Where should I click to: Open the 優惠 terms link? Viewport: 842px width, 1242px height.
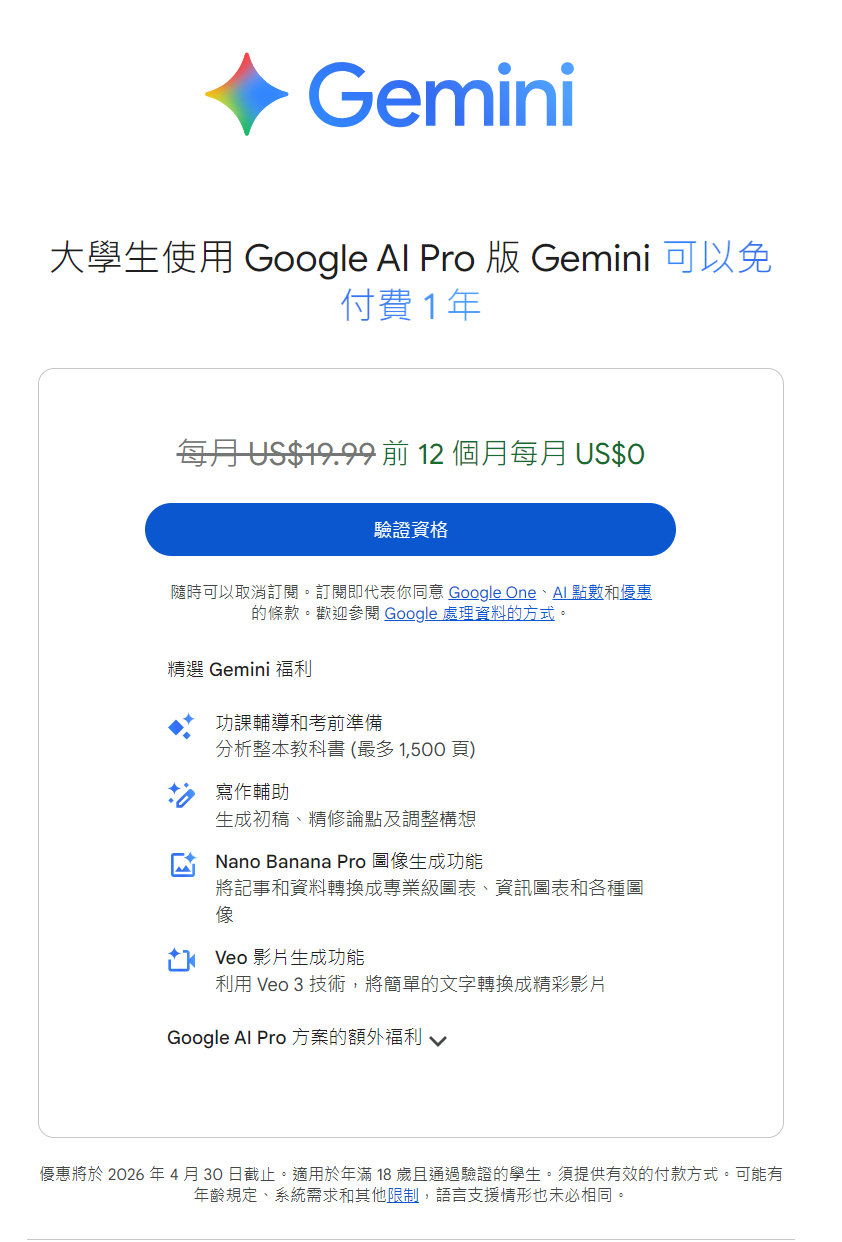click(636, 592)
